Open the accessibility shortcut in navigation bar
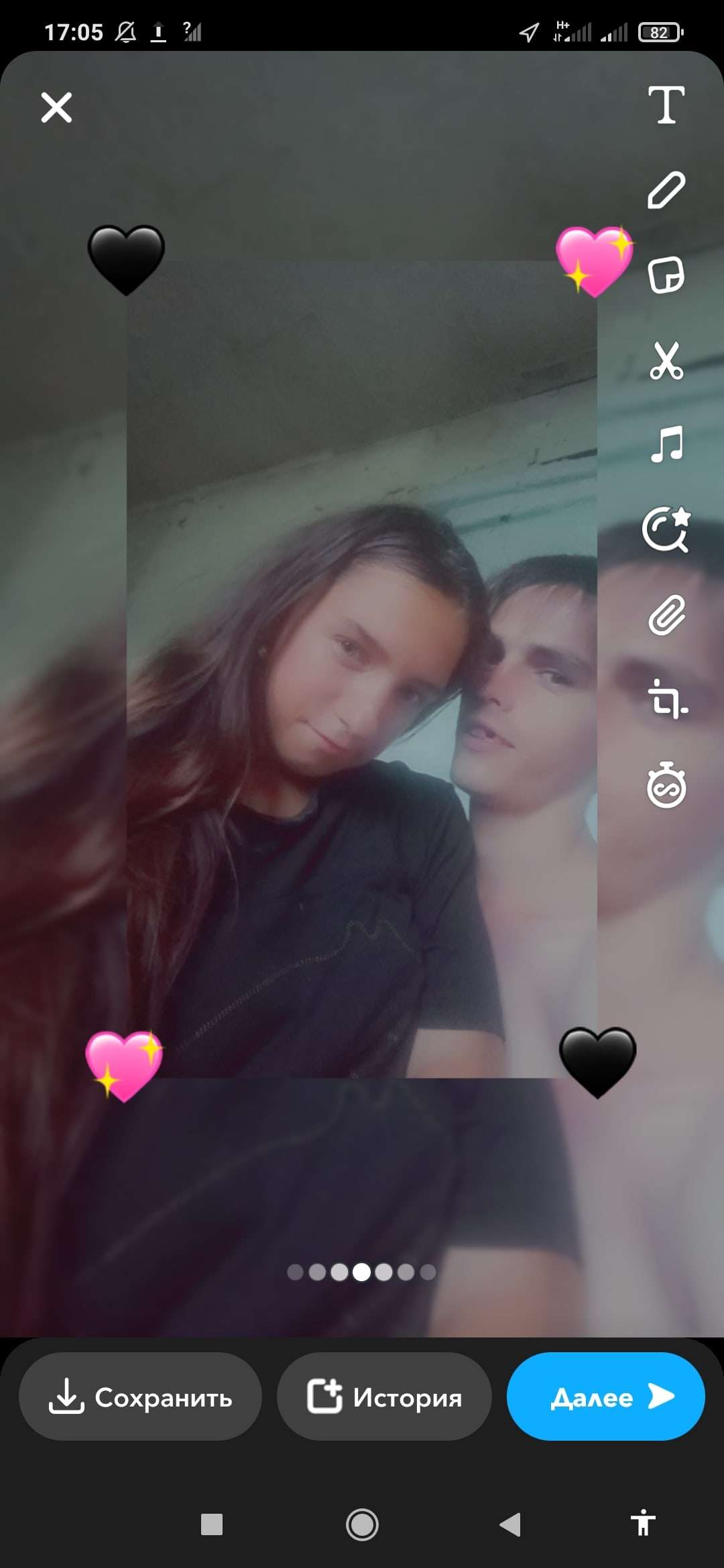This screenshot has height=1568, width=724. click(642, 1523)
